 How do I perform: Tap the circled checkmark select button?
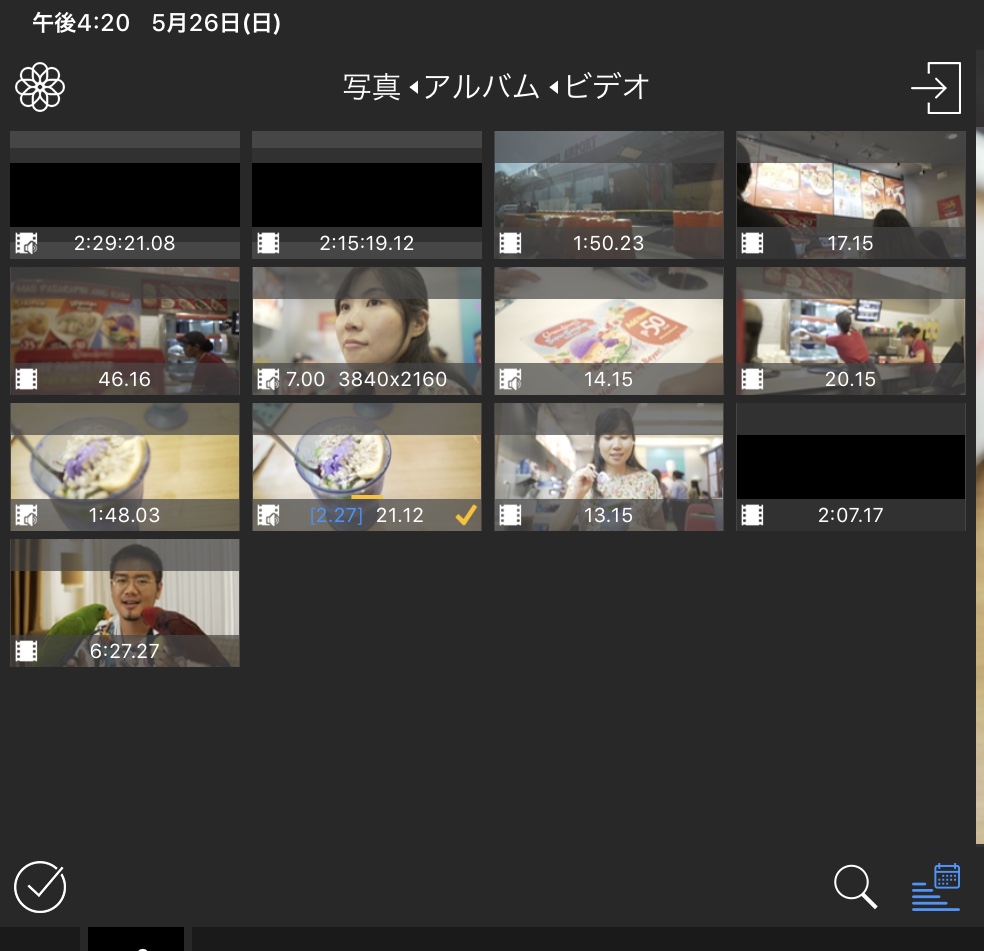click(x=40, y=886)
